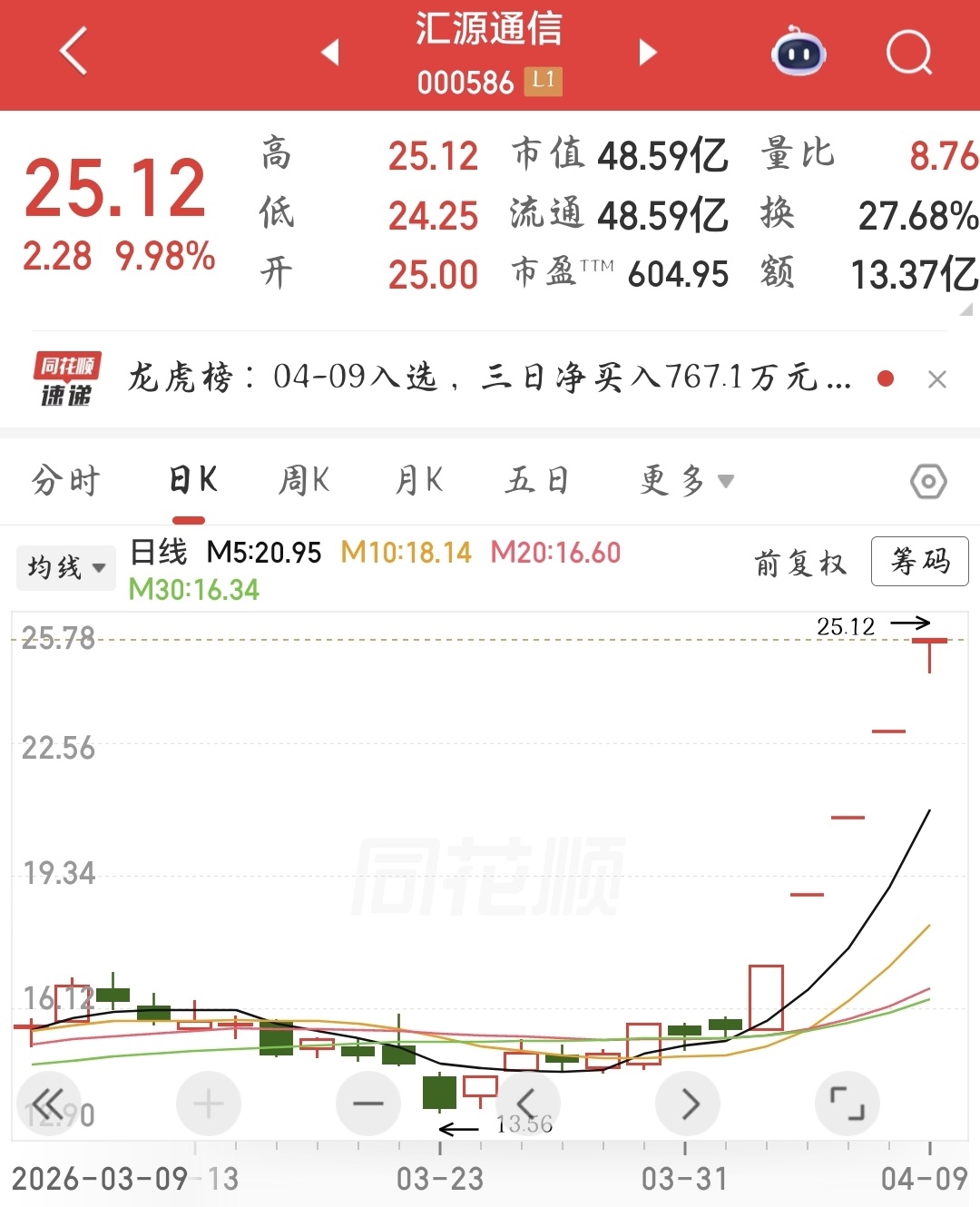
Task: Switch to the previous stock
Action: 330,53
